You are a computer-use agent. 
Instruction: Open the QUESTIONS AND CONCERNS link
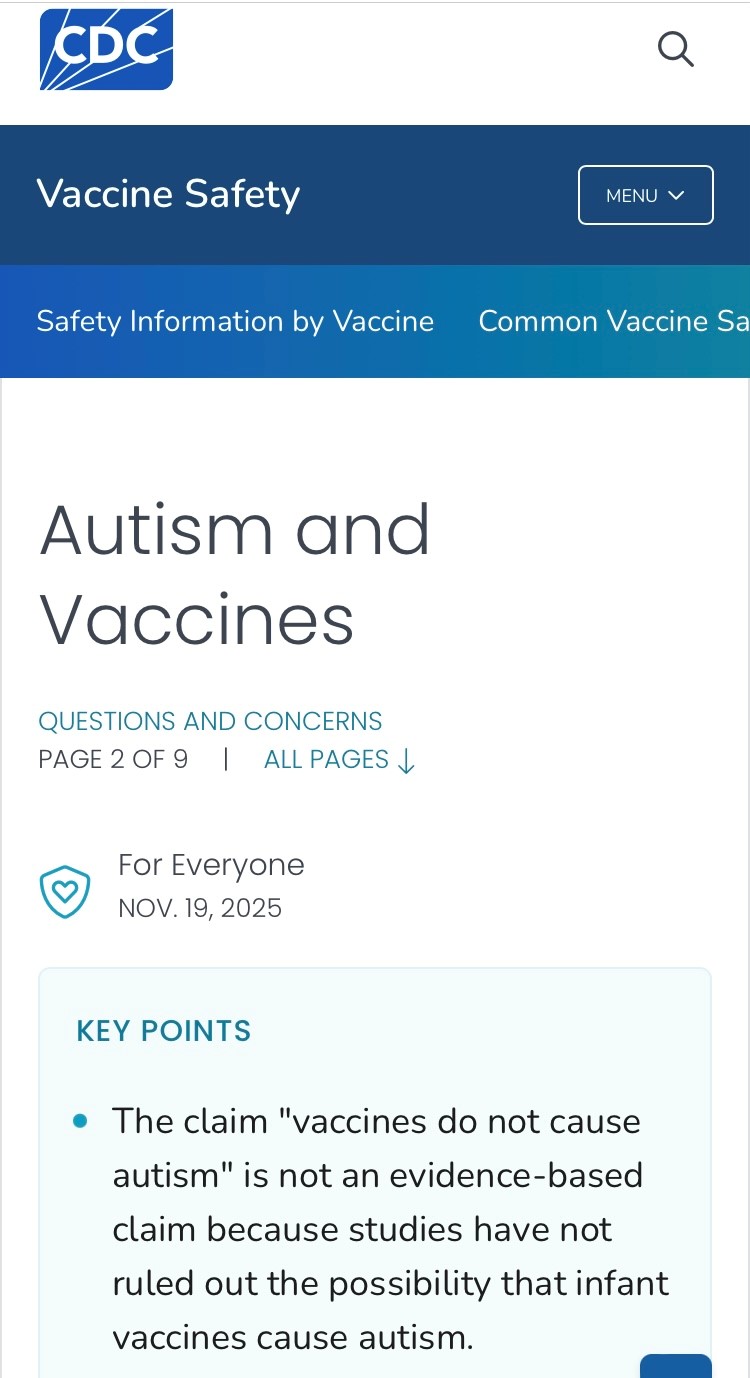pos(210,720)
